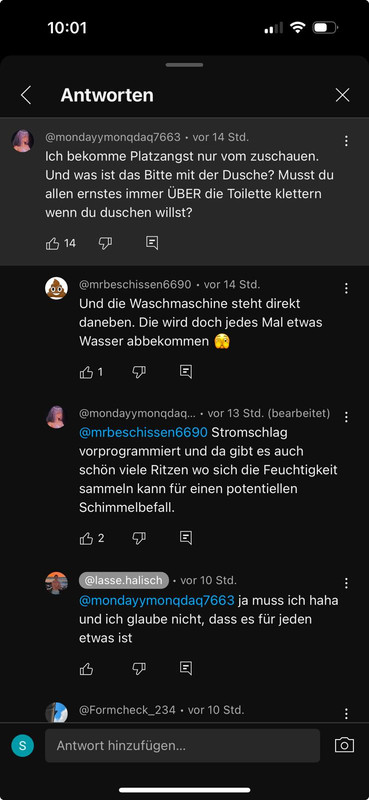Tap the Antwort hinzufügen text field
The image size is (369, 800).
point(182,745)
